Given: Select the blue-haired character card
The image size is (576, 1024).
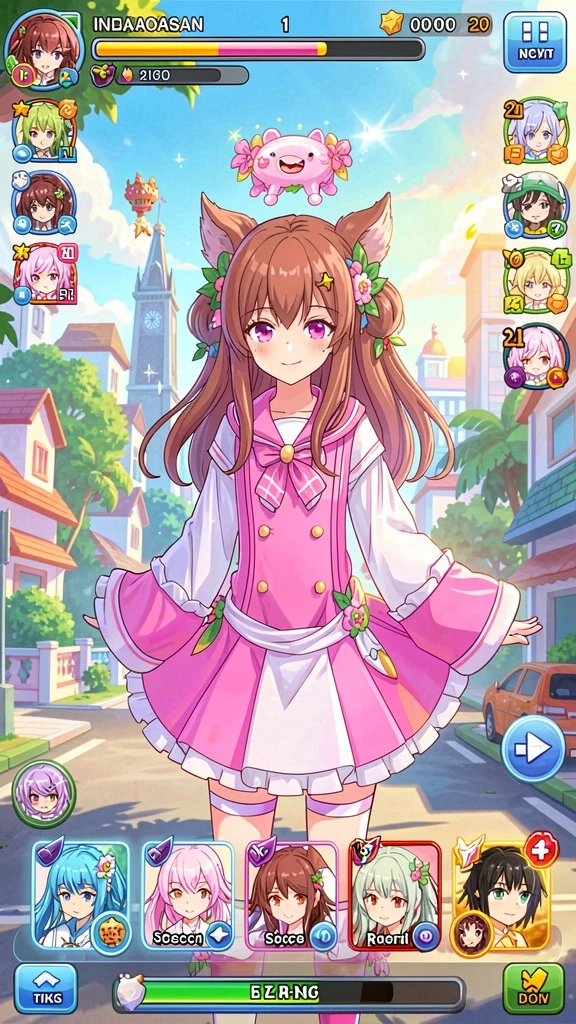Looking at the screenshot, I should coord(80,896).
